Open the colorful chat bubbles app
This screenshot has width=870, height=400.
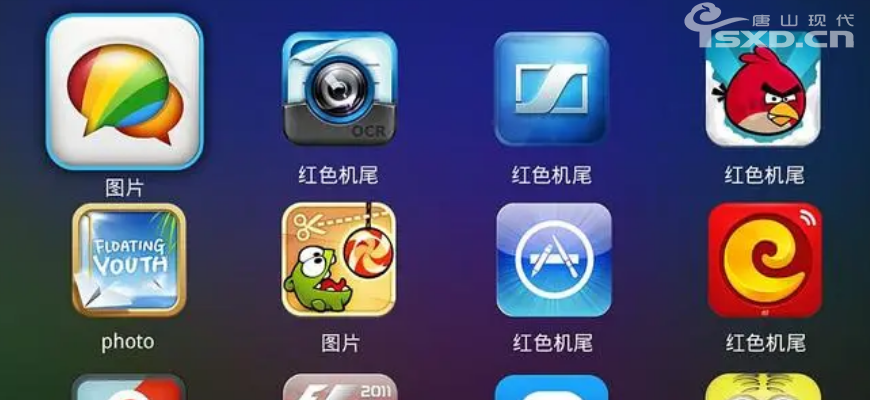pyautogui.click(x=125, y=92)
